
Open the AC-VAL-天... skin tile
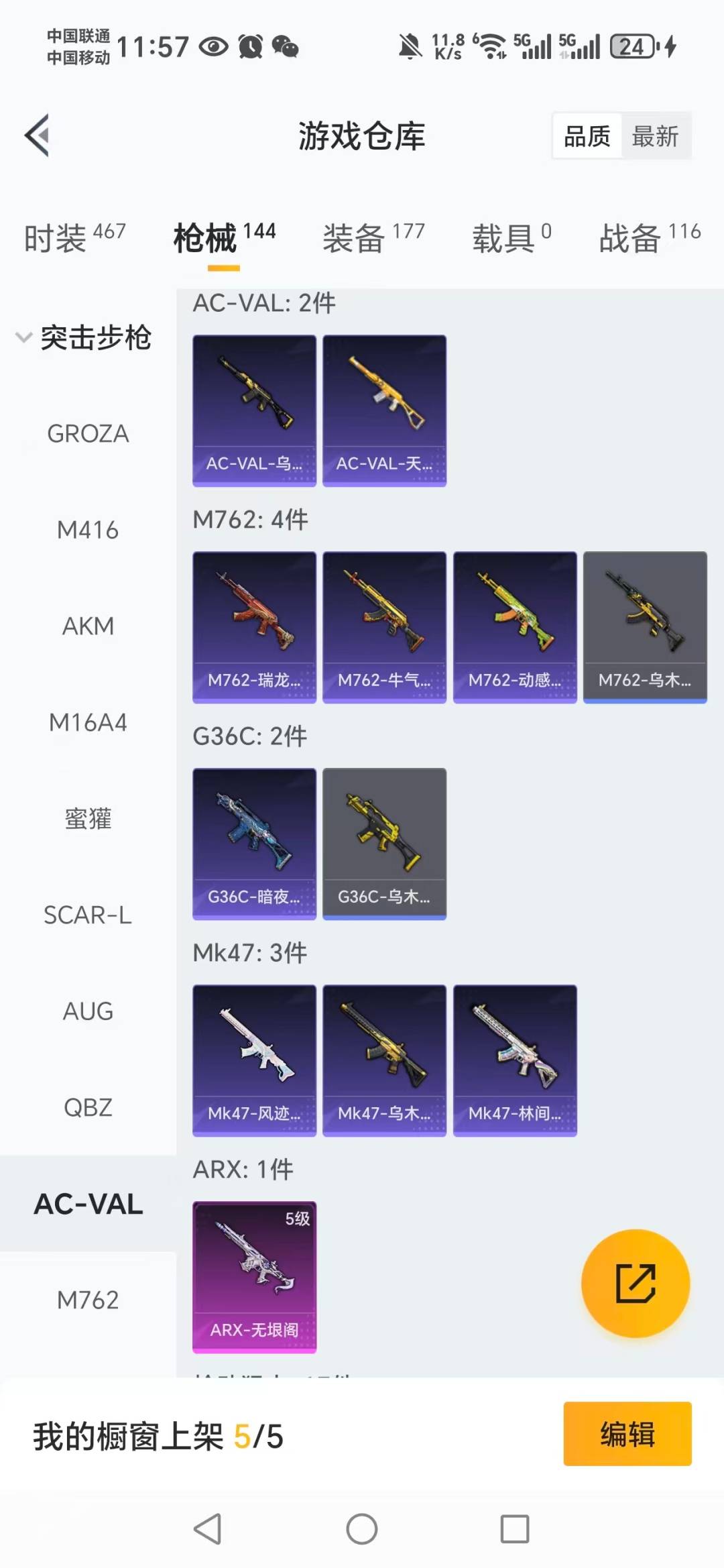(384, 410)
